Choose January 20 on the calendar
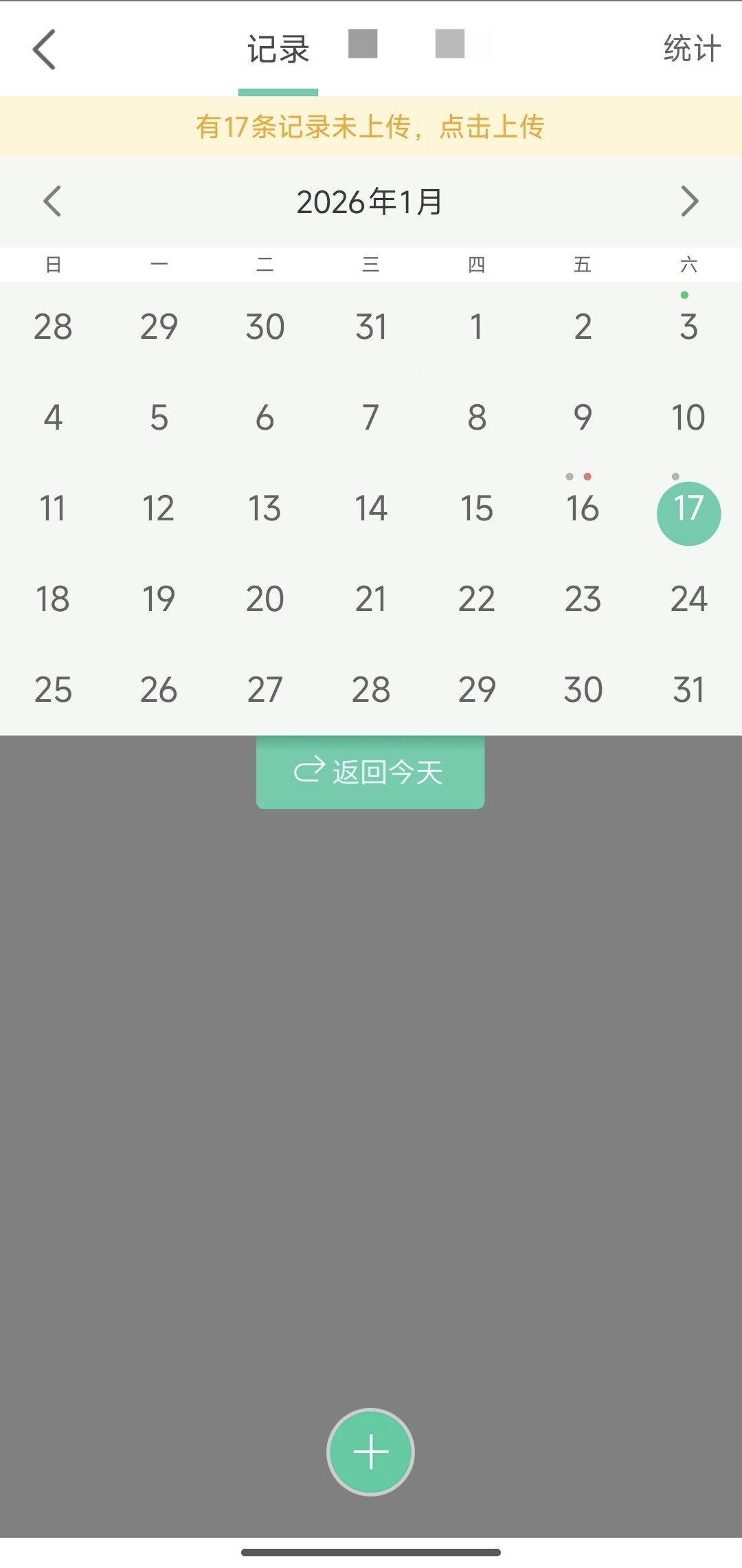Image resolution: width=742 pixels, height=1568 pixels. tap(265, 599)
